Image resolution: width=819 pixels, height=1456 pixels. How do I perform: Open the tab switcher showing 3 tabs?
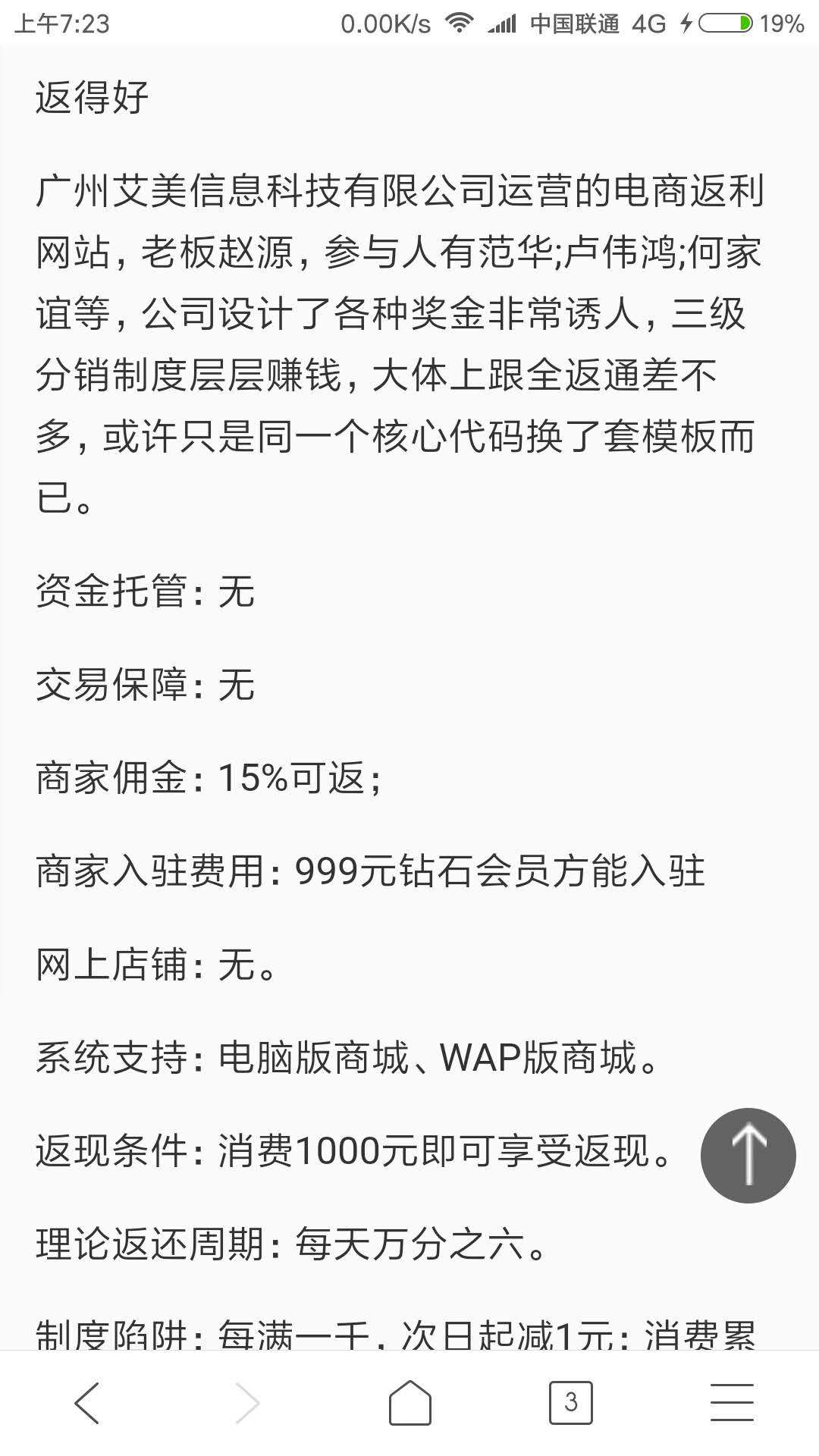[570, 1402]
